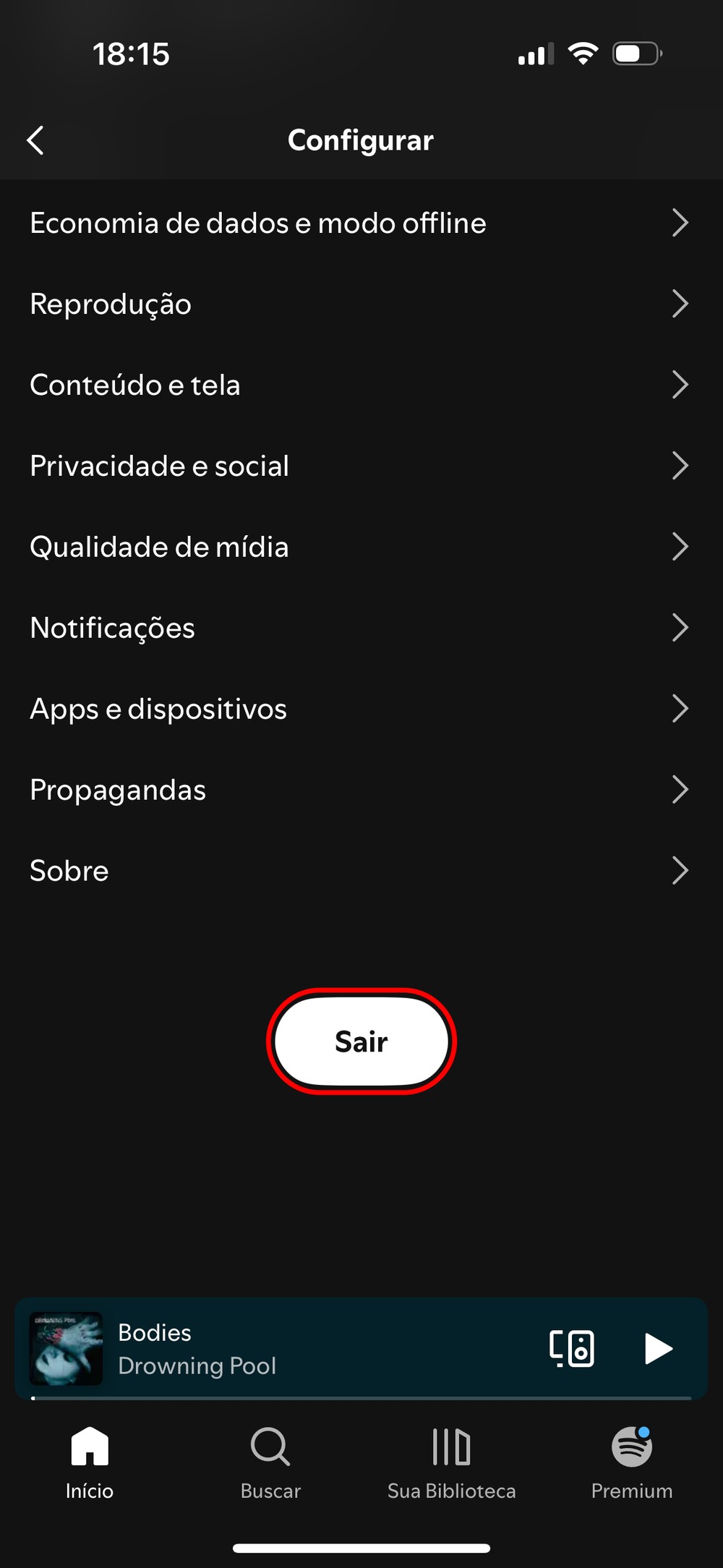Open the connect to device picker
This screenshot has height=1568, width=723.
[x=572, y=1349]
